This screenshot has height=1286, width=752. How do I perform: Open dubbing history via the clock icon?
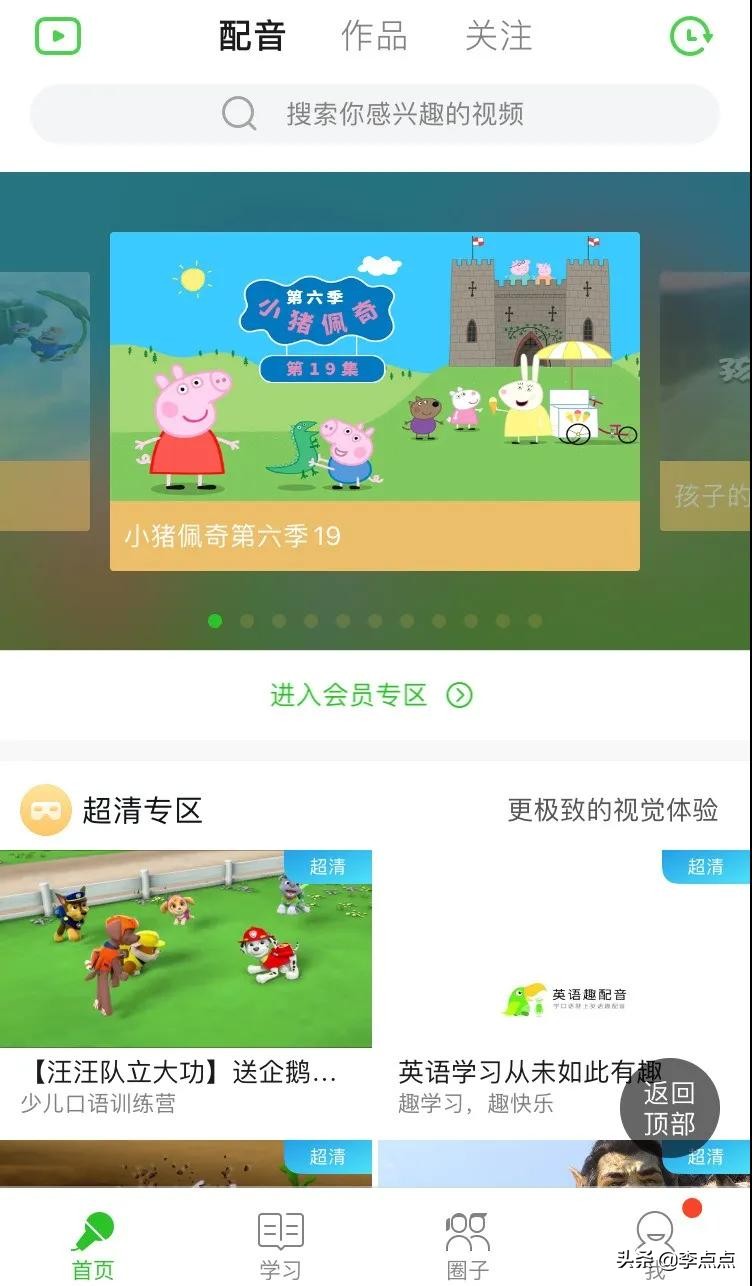pyautogui.click(x=691, y=35)
